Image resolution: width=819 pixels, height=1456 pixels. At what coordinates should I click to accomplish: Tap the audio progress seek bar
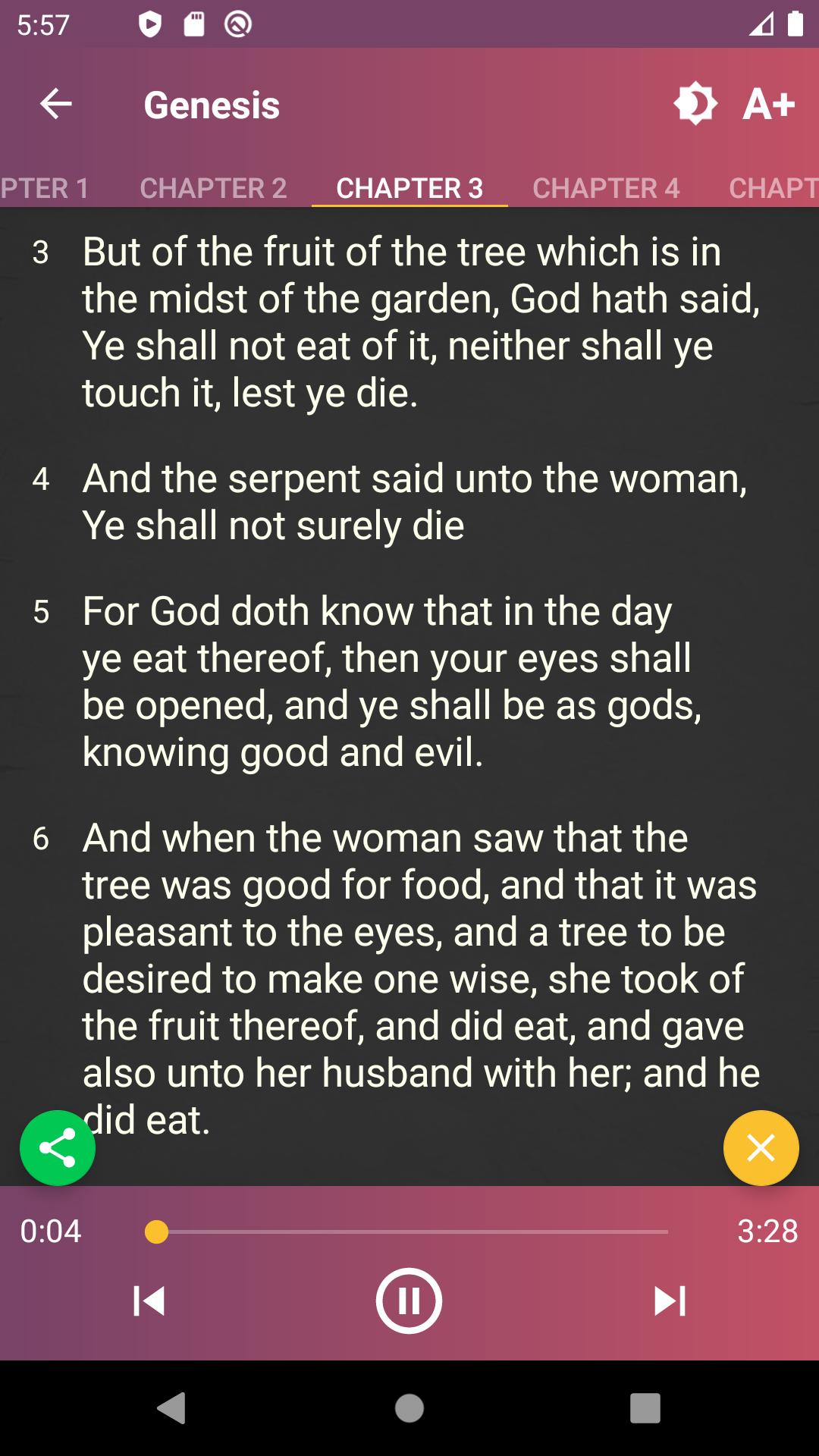click(x=409, y=1232)
